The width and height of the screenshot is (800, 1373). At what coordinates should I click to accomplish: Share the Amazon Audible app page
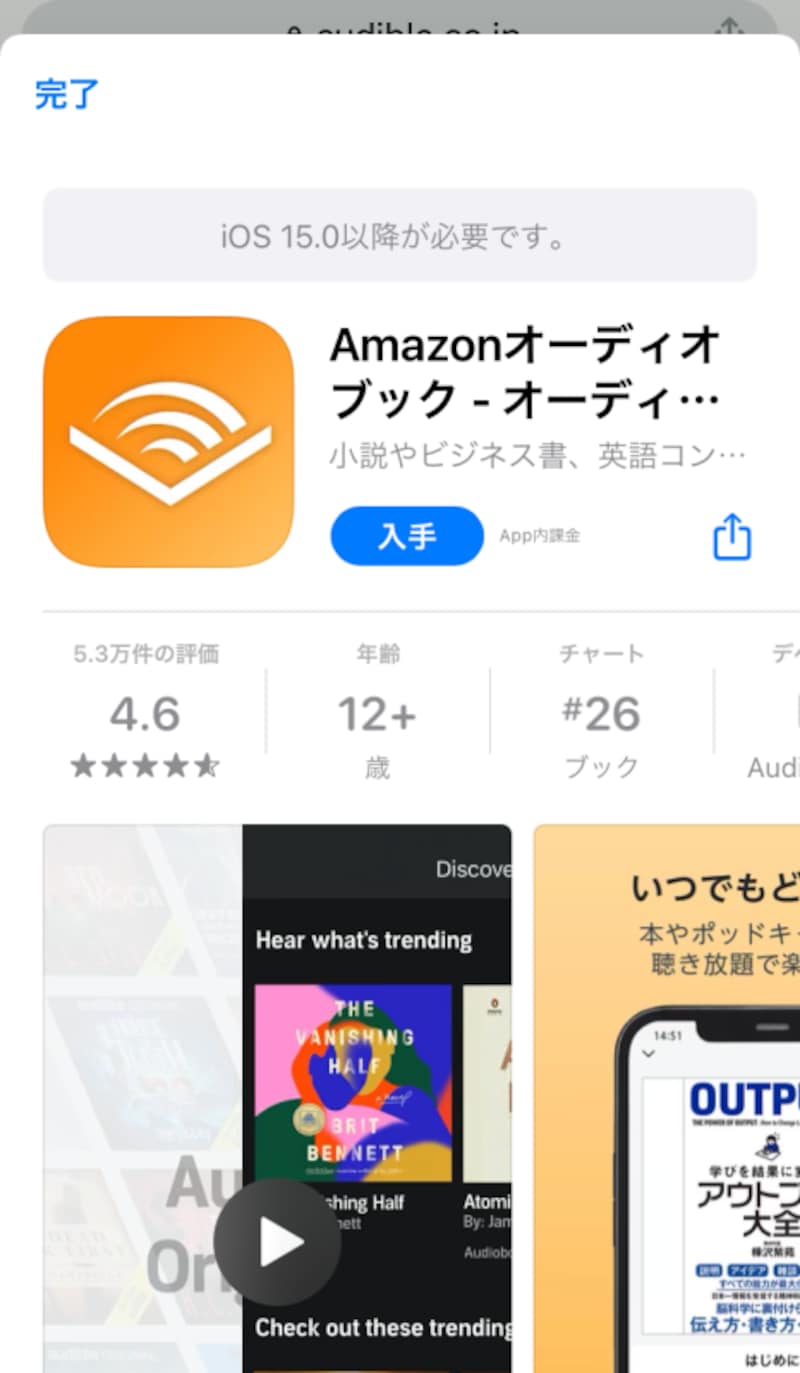(x=731, y=537)
